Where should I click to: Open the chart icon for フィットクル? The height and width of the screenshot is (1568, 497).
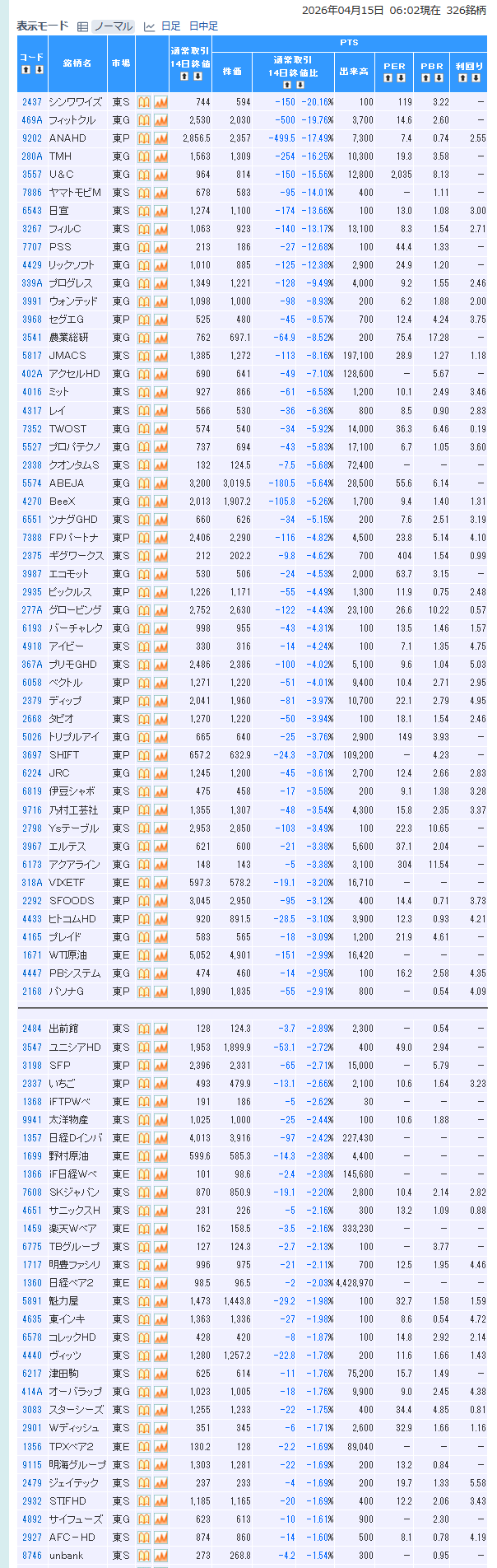pos(160,120)
